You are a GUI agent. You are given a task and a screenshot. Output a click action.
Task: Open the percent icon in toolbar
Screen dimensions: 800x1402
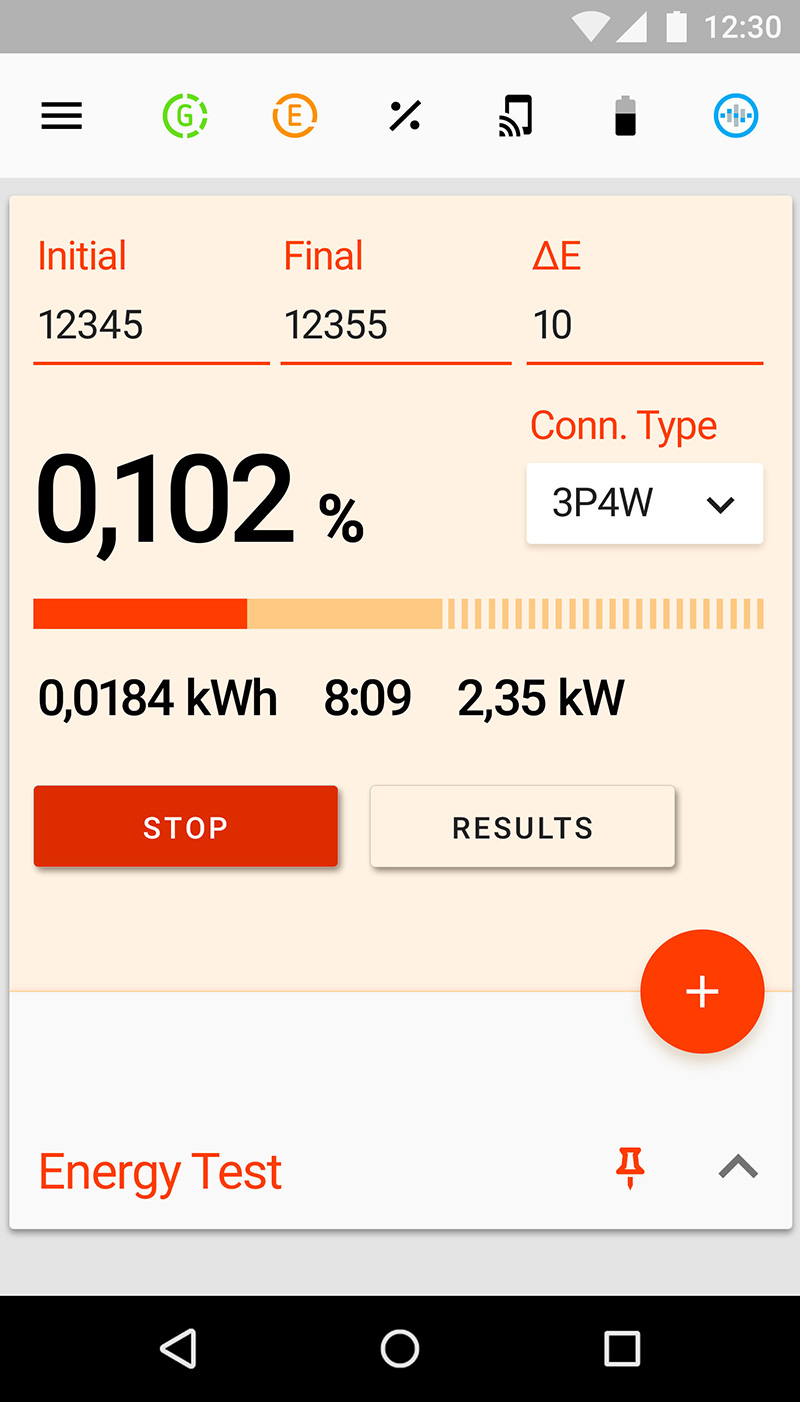pyautogui.click(x=405, y=117)
